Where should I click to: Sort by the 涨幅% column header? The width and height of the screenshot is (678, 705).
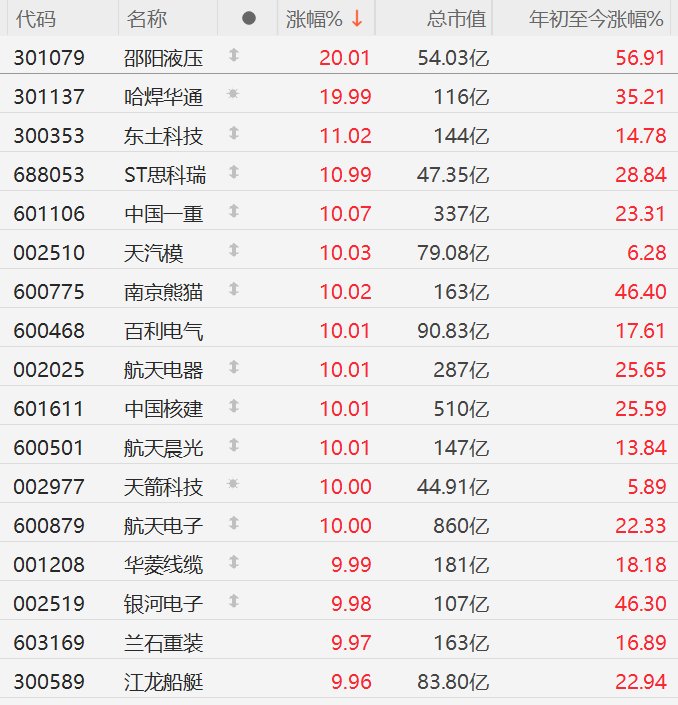[x=322, y=18]
